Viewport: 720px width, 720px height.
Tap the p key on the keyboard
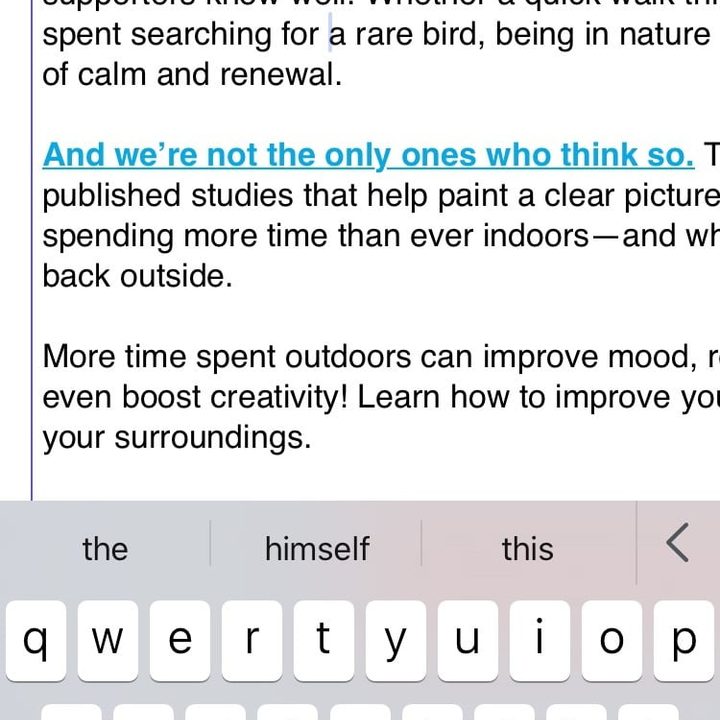tap(684, 641)
